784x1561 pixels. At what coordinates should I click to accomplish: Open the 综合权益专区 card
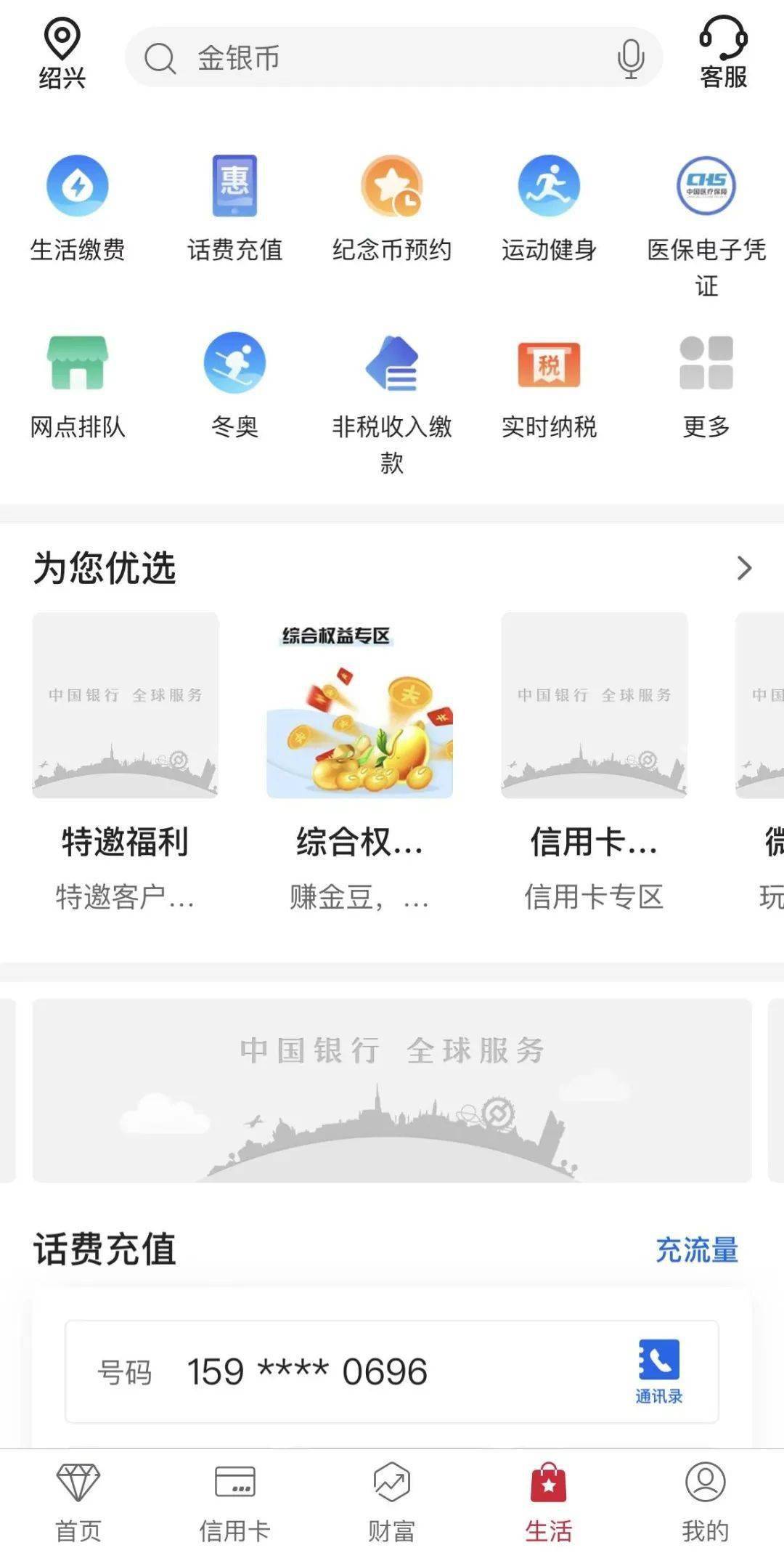tap(359, 763)
